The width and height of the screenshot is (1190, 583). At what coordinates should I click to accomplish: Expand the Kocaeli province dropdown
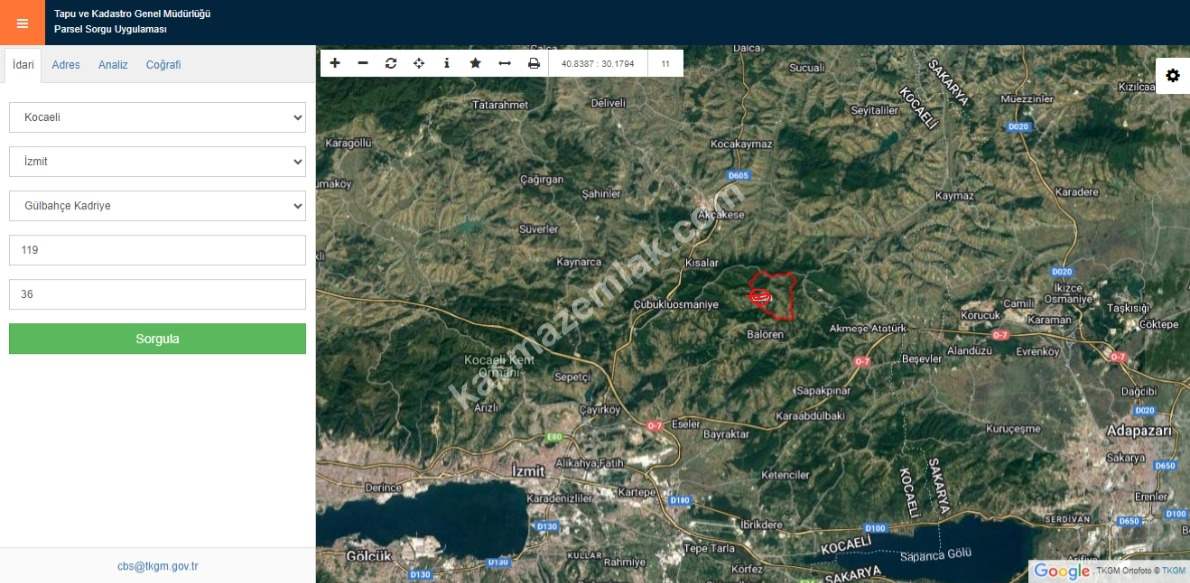(x=157, y=117)
